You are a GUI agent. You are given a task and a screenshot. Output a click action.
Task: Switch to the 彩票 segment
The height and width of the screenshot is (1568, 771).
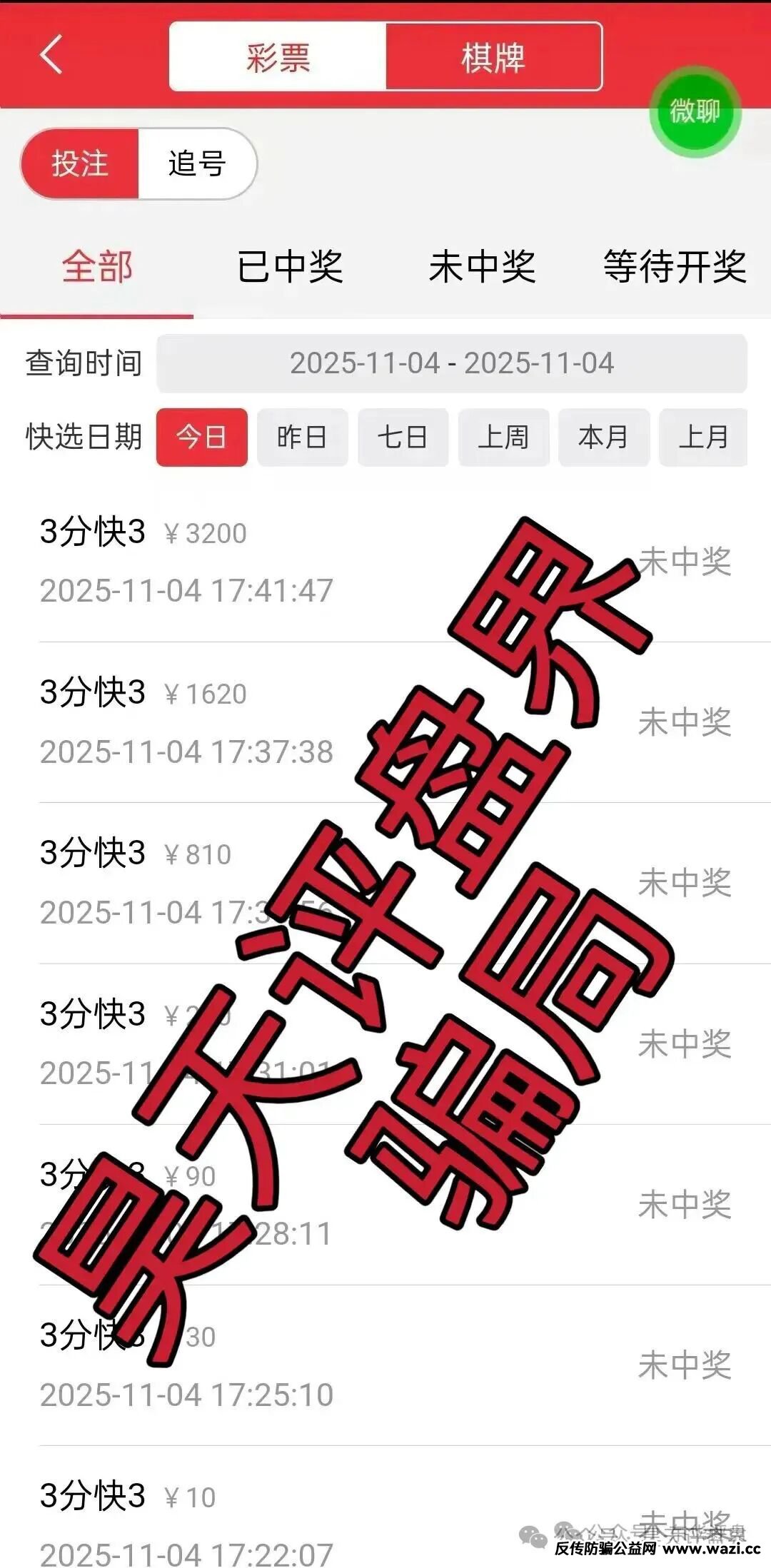[x=278, y=57]
